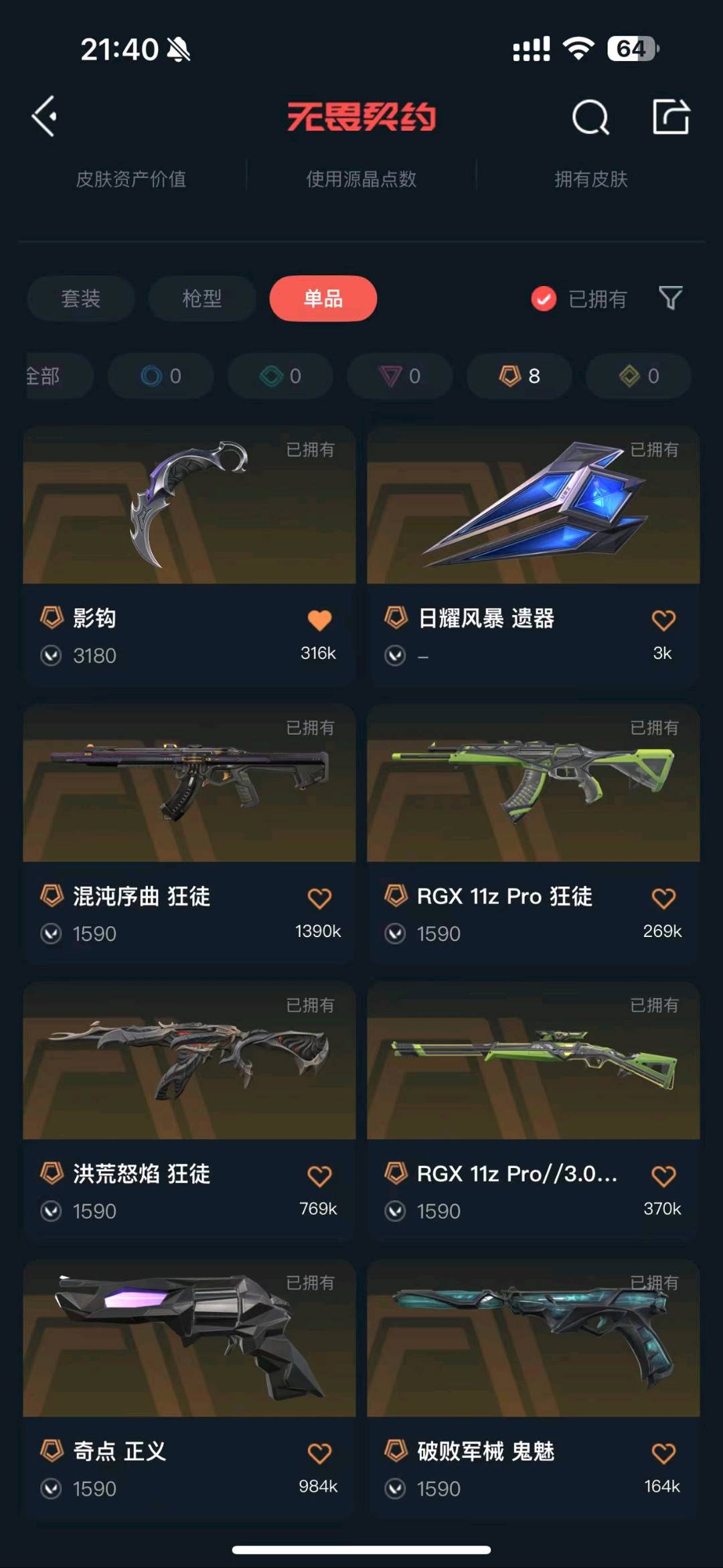
Task: Like the 混沌序曲 狂徒 skin
Action: 319,898
